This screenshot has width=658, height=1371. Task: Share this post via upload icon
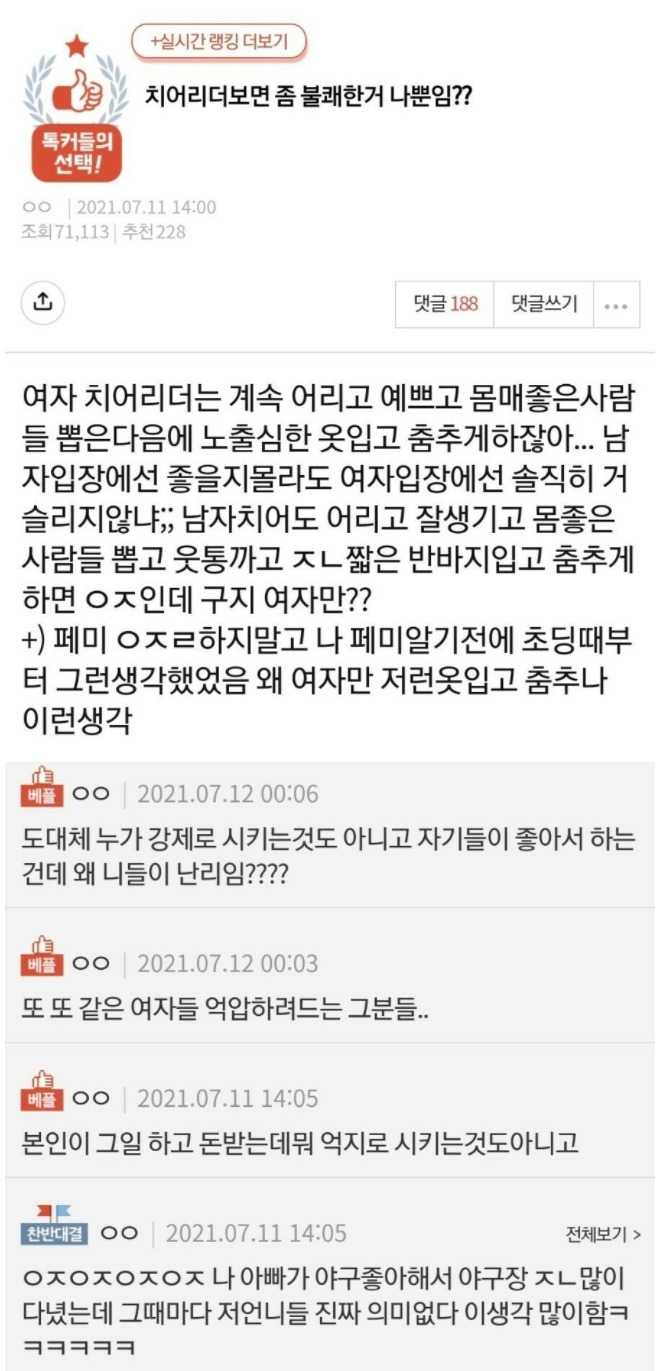point(43,301)
